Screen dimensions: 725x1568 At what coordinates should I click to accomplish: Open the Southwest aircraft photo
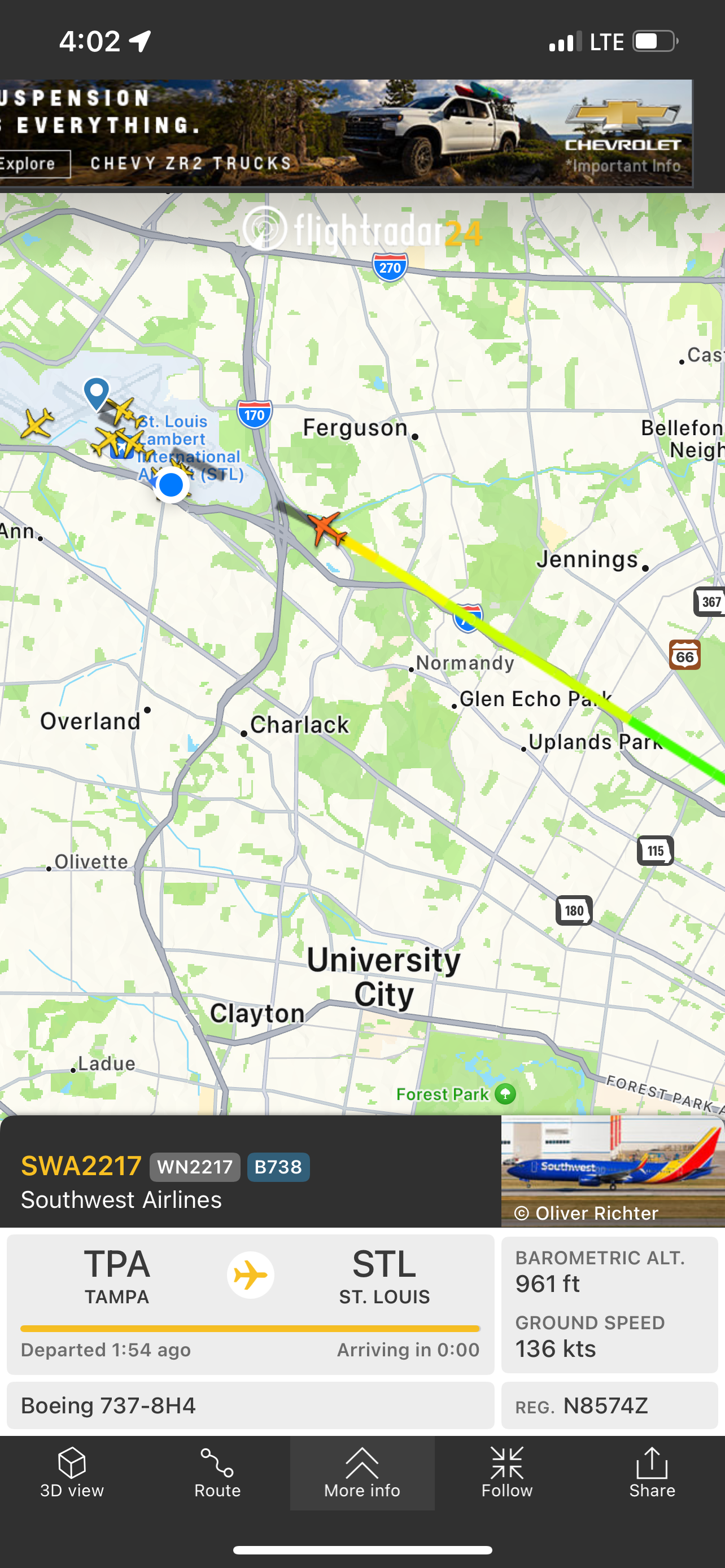click(613, 1170)
